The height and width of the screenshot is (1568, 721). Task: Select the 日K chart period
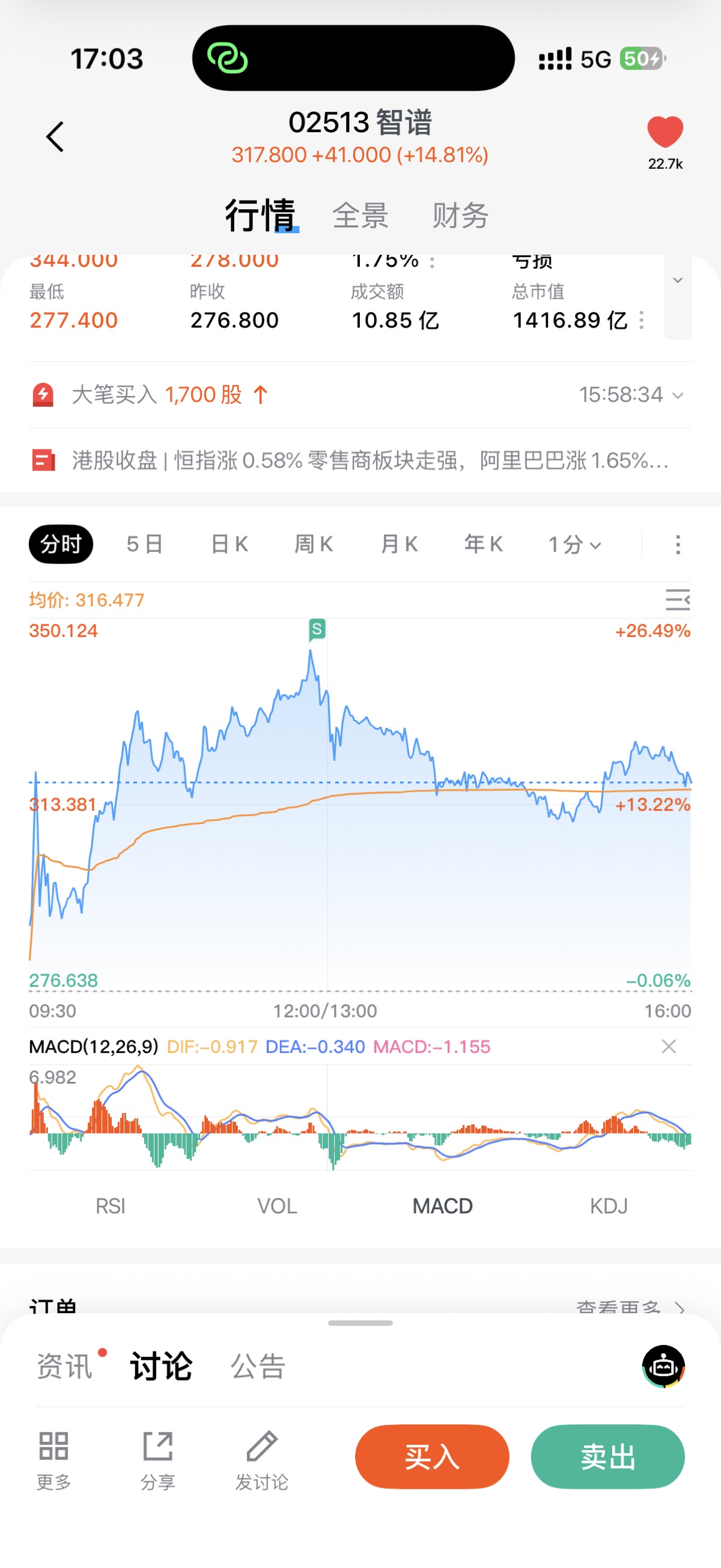coord(230,544)
